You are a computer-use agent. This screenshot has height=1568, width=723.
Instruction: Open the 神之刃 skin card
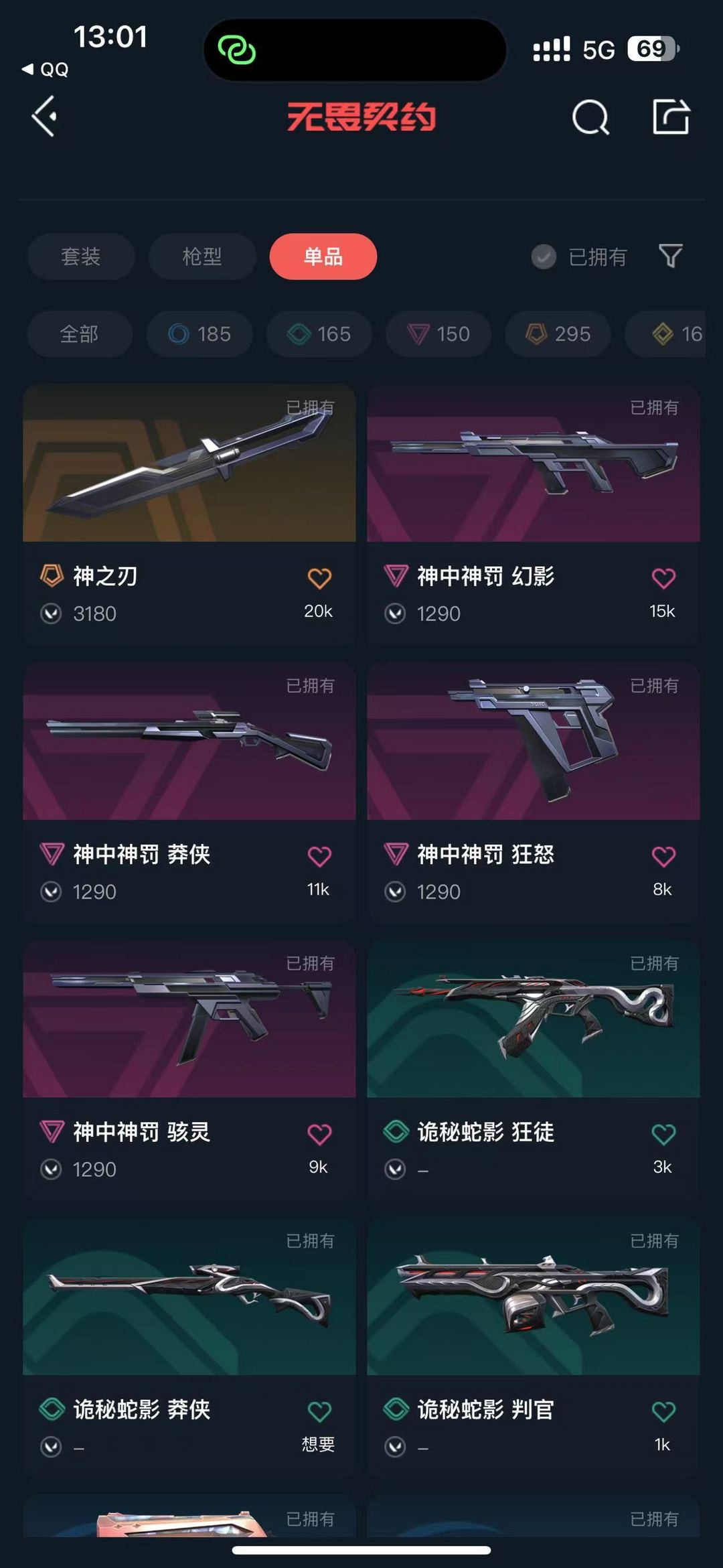tap(189, 514)
